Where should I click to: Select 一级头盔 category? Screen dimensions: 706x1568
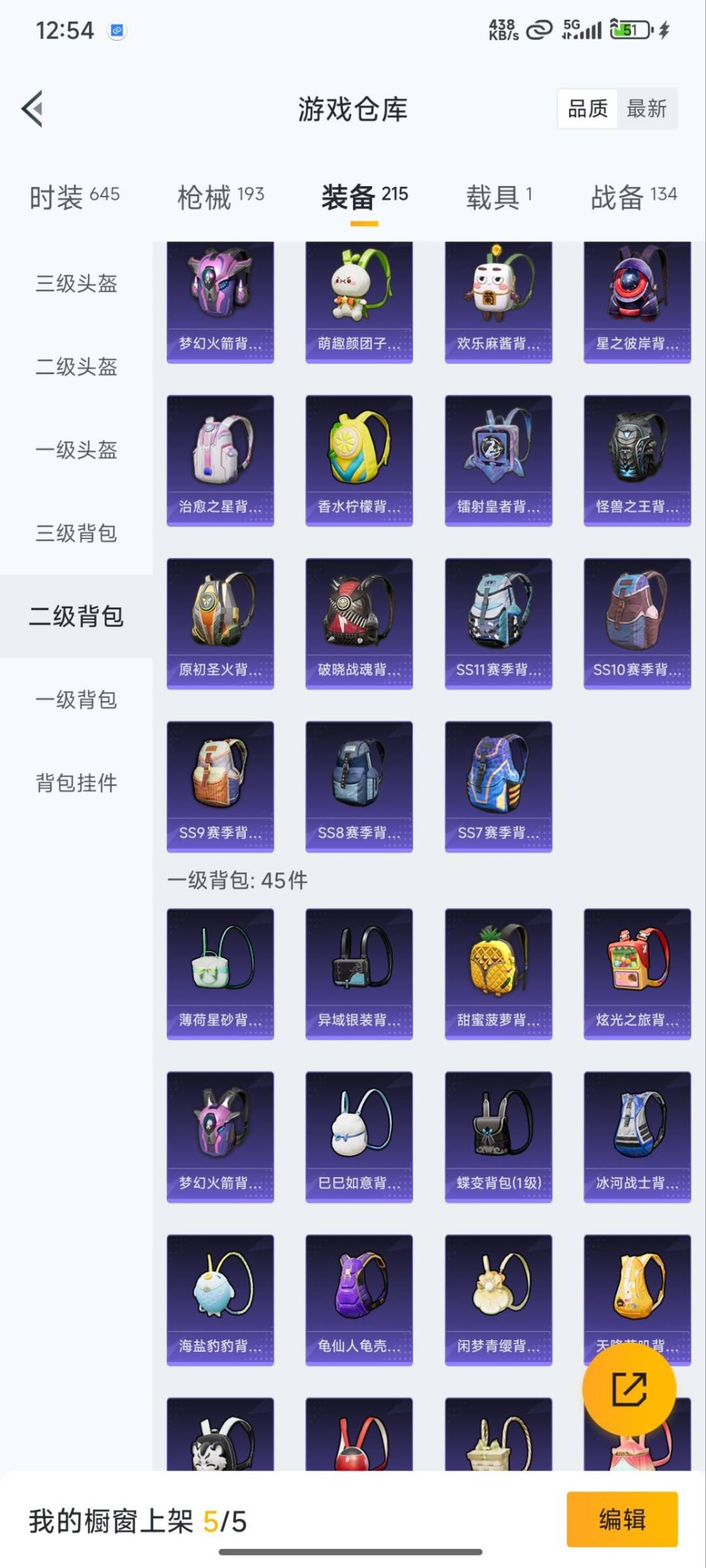coord(76,449)
